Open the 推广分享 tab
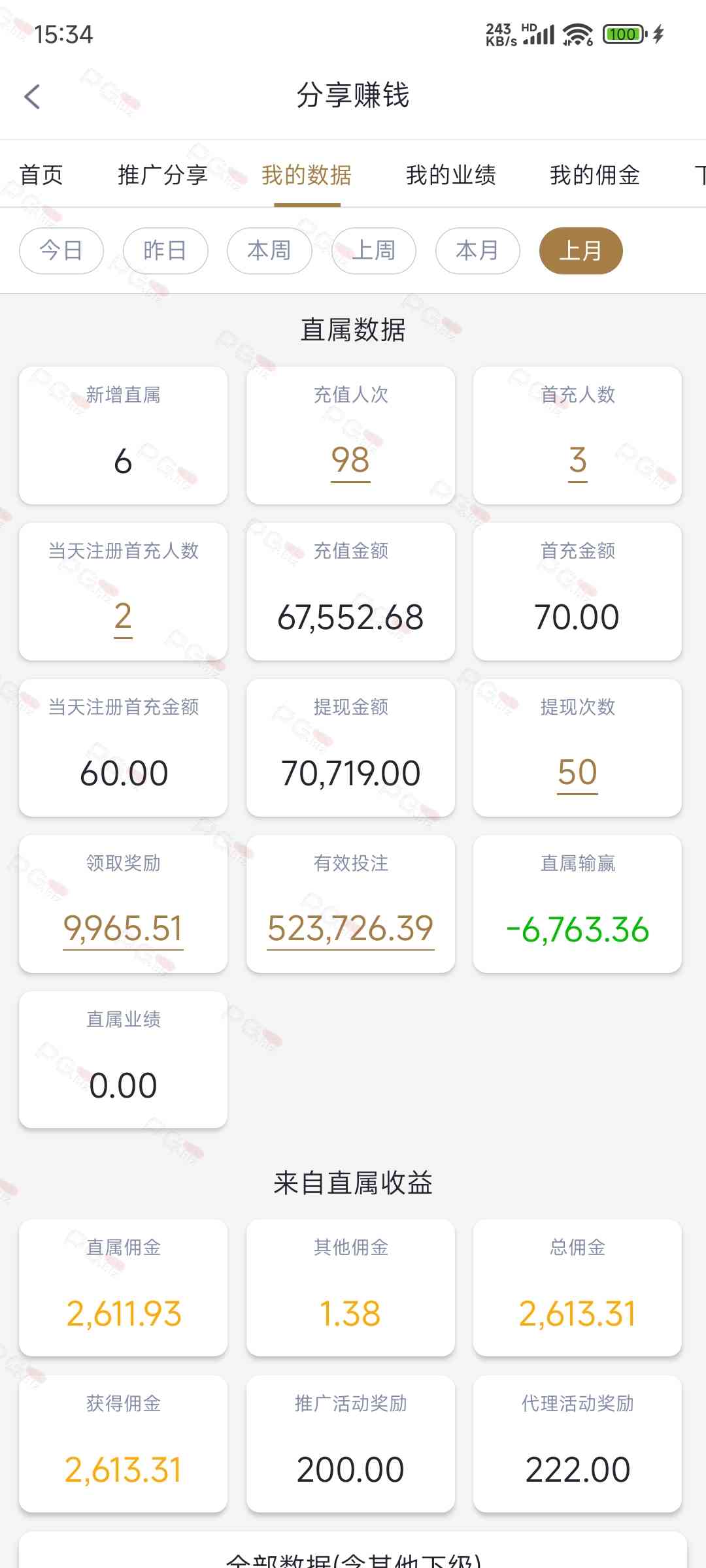706x1568 pixels. (163, 175)
